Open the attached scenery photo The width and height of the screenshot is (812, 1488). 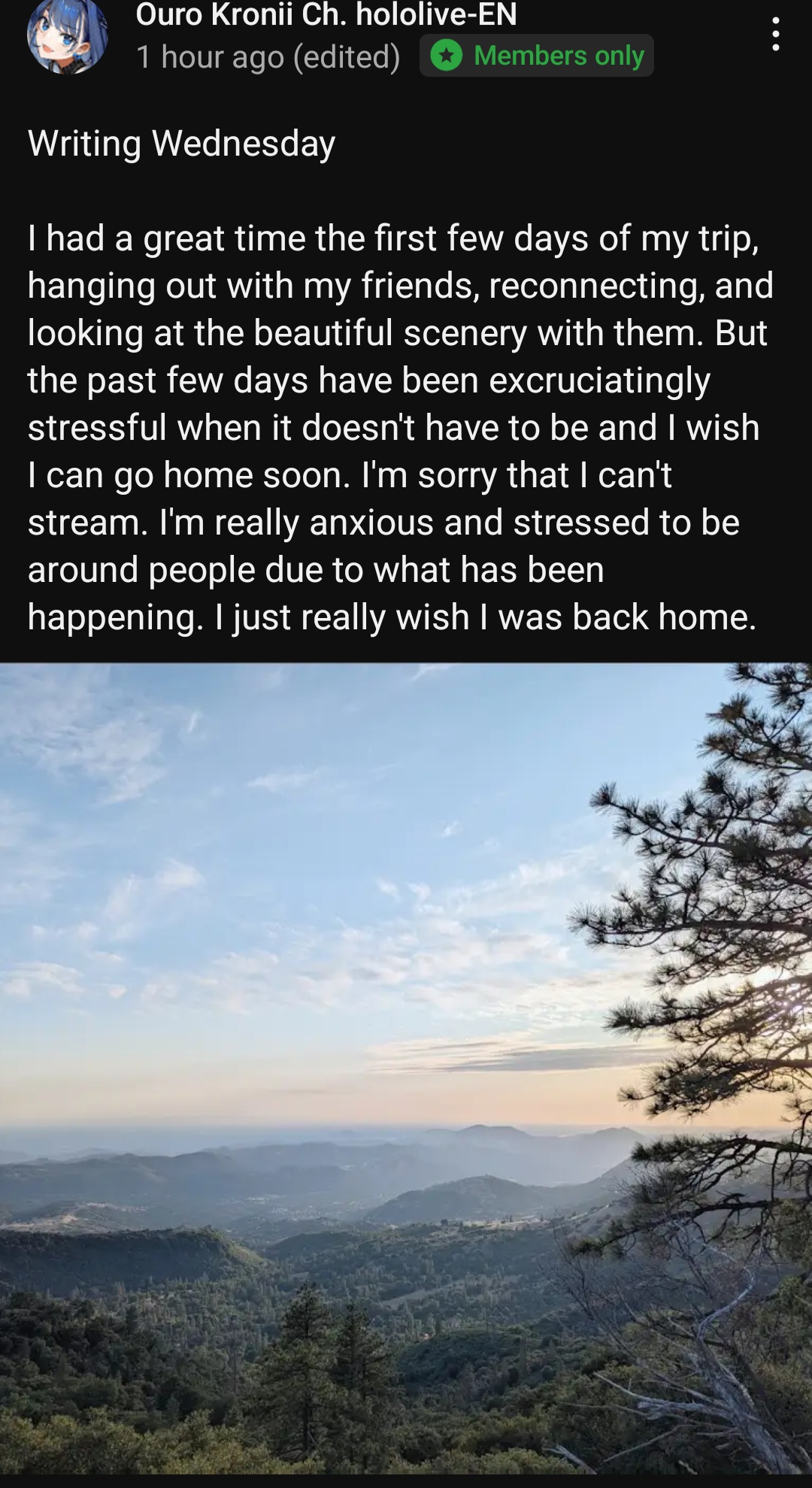coord(406,1068)
